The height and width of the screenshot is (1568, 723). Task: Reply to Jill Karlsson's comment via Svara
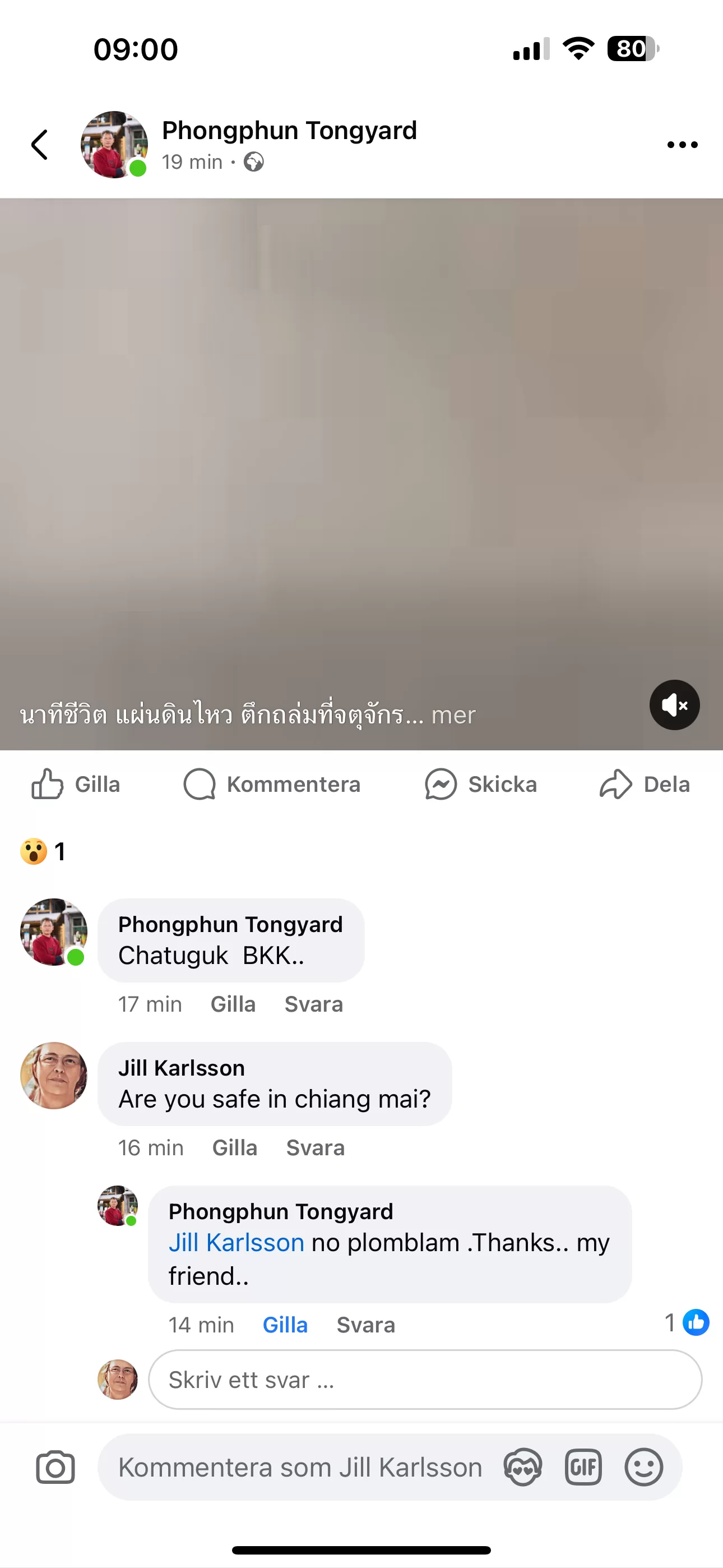315,1148
